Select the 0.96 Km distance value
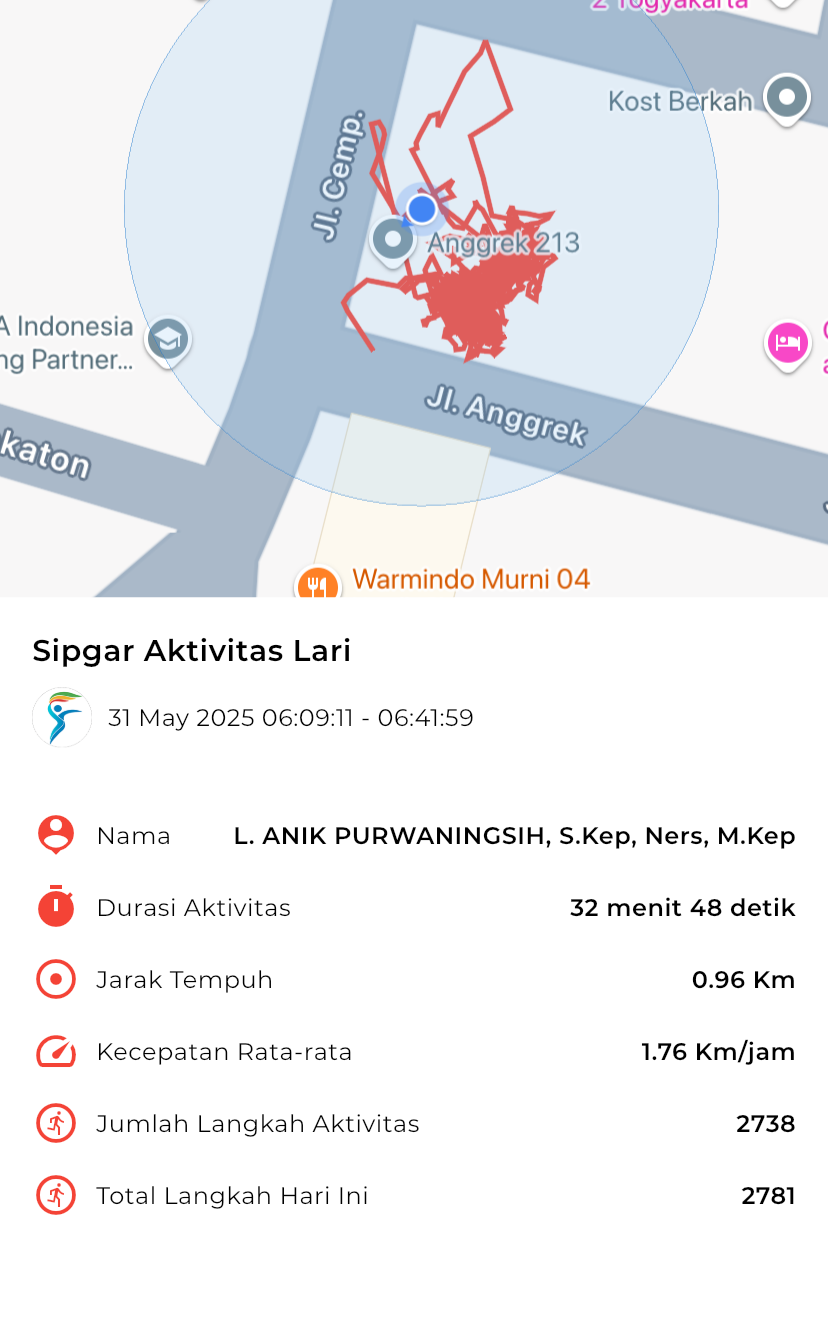 [x=743, y=979]
